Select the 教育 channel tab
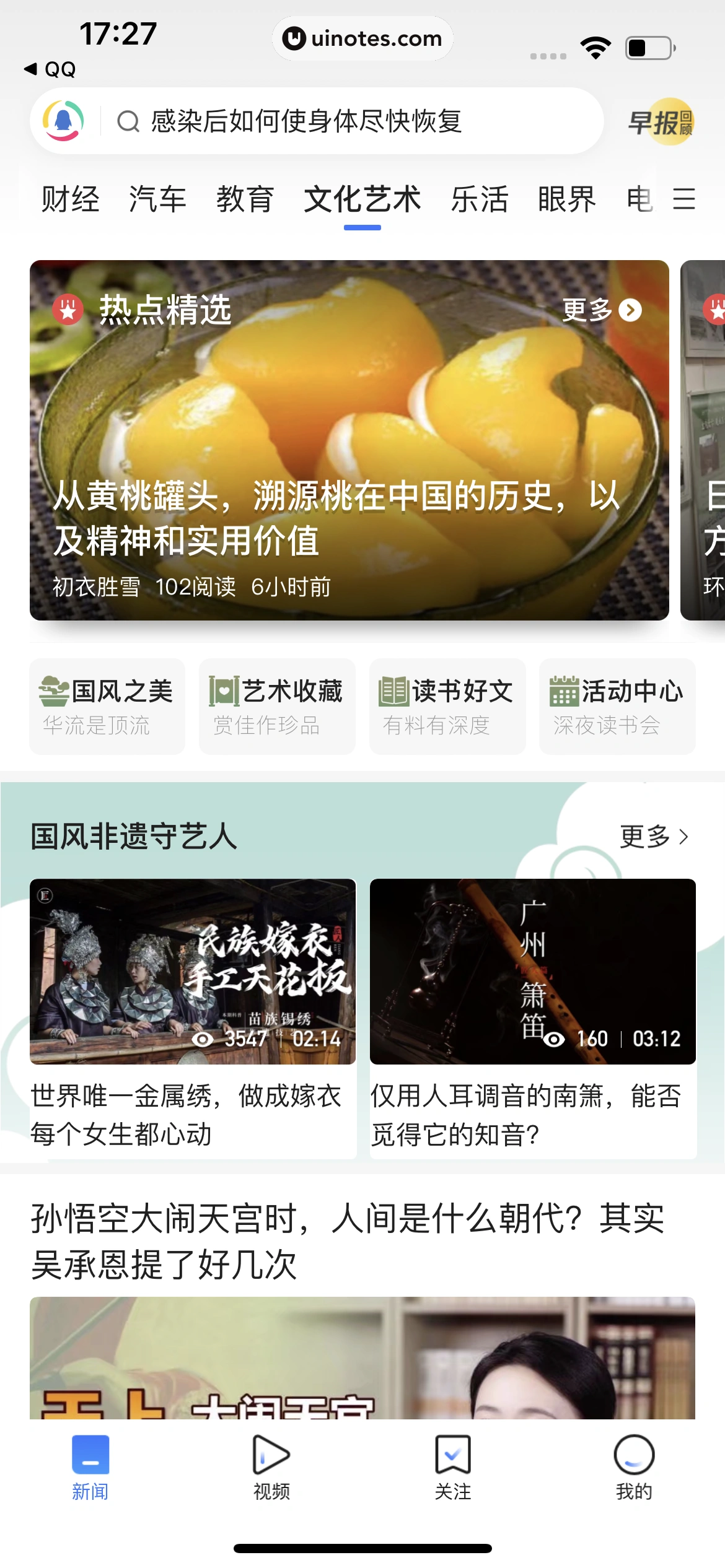This screenshot has width=725, height=1568. click(246, 199)
